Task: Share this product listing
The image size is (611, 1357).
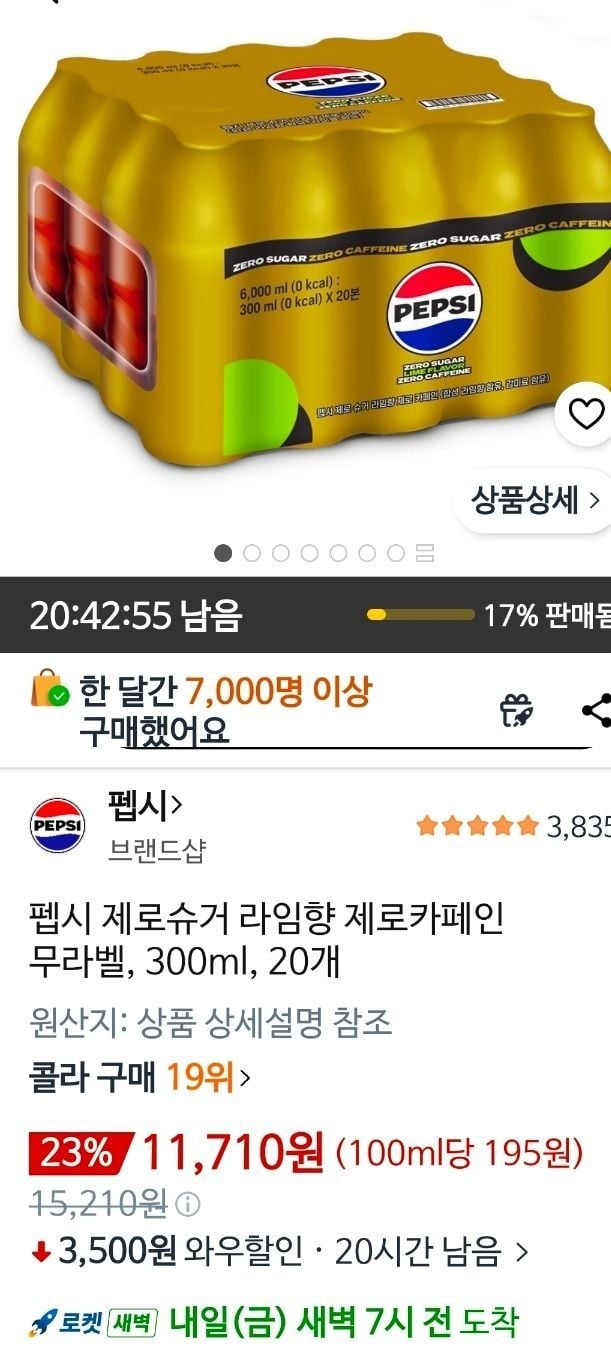Action: click(596, 711)
